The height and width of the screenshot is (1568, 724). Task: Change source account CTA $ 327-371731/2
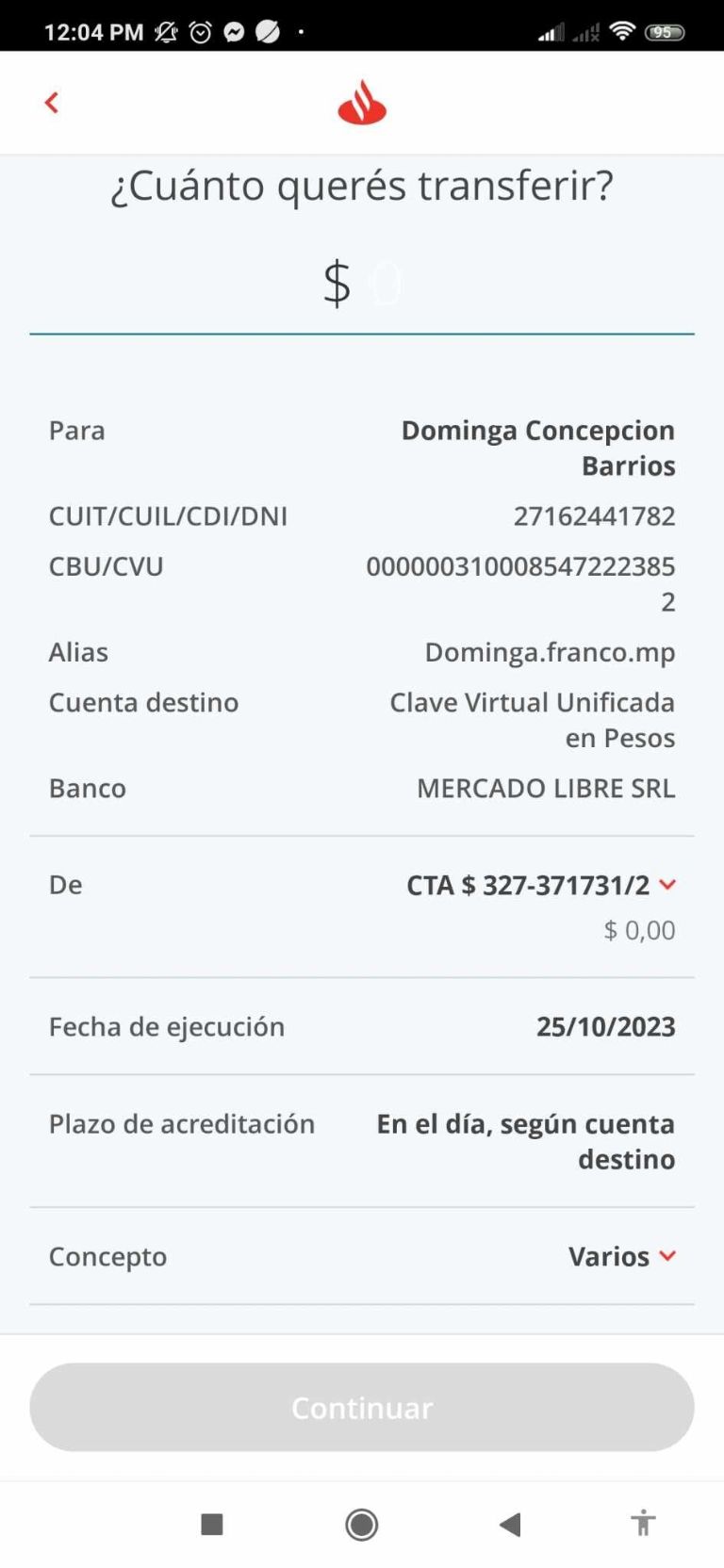(x=541, y=885)
